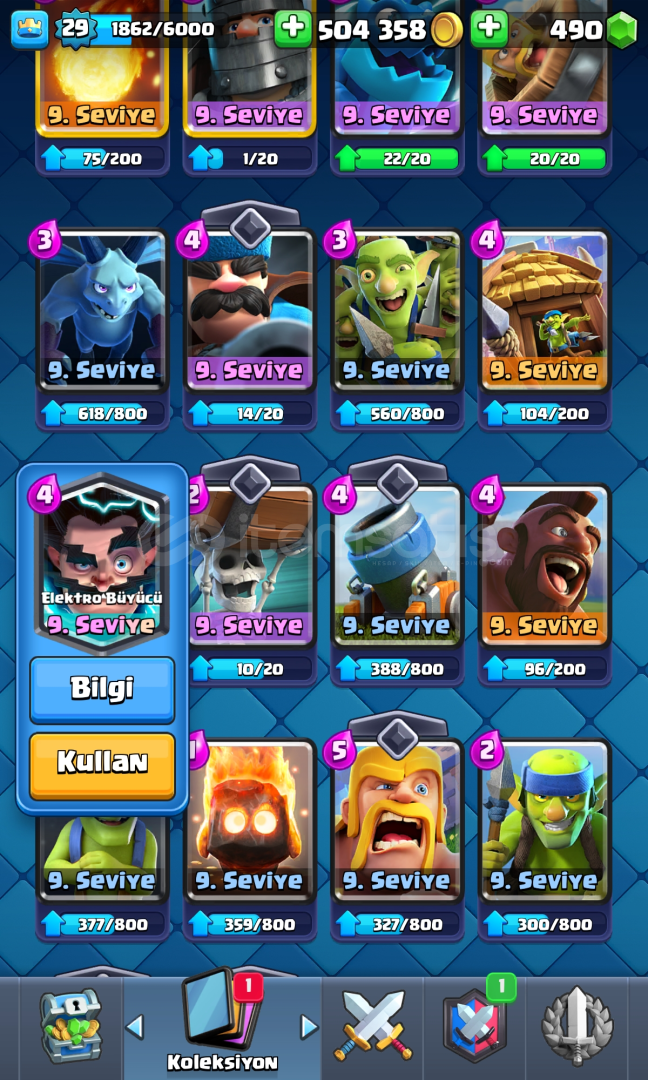
Task: Select the Cannon card with 388/800
Action: tap(397, 566)
